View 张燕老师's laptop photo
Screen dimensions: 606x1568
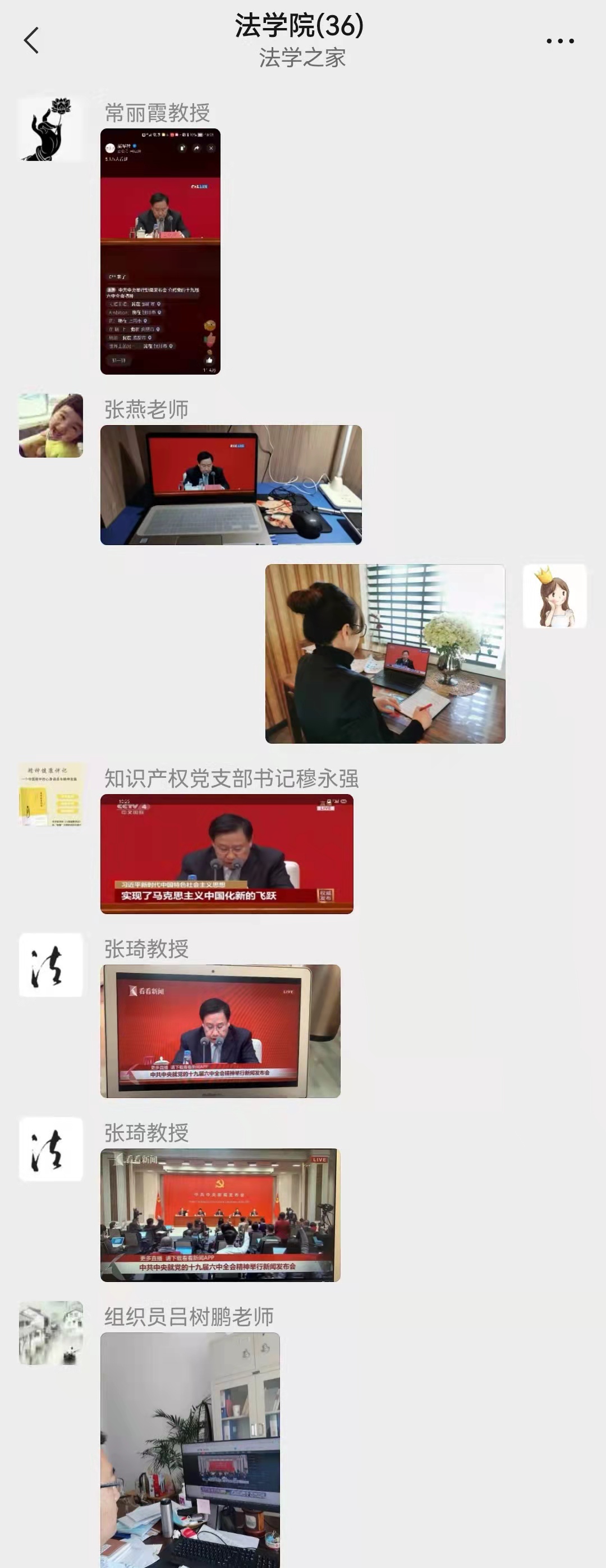(231, 485)
